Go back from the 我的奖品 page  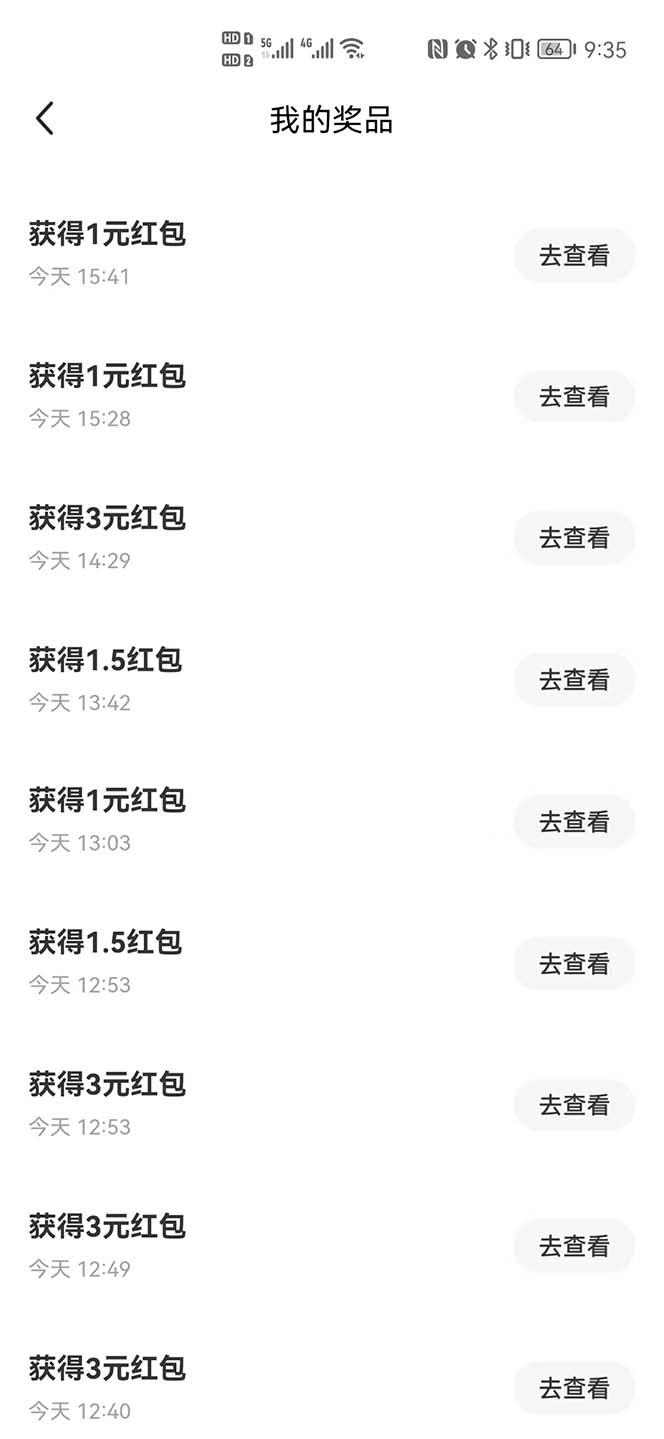tap(45, 119)
